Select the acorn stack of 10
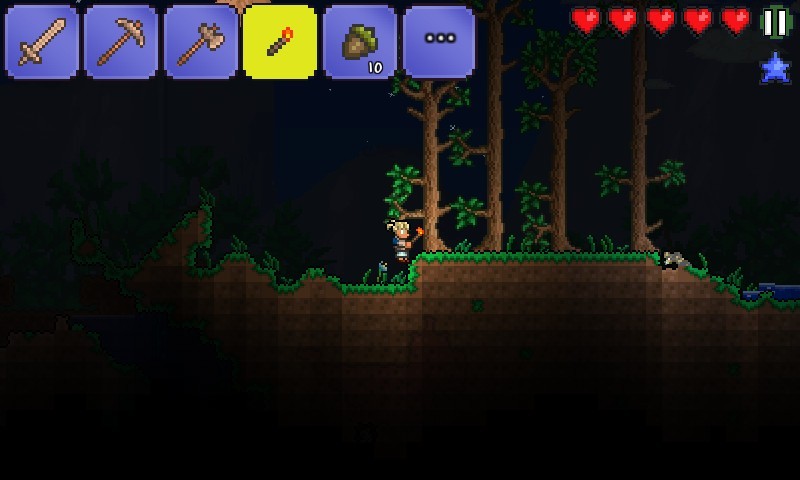 360,42
